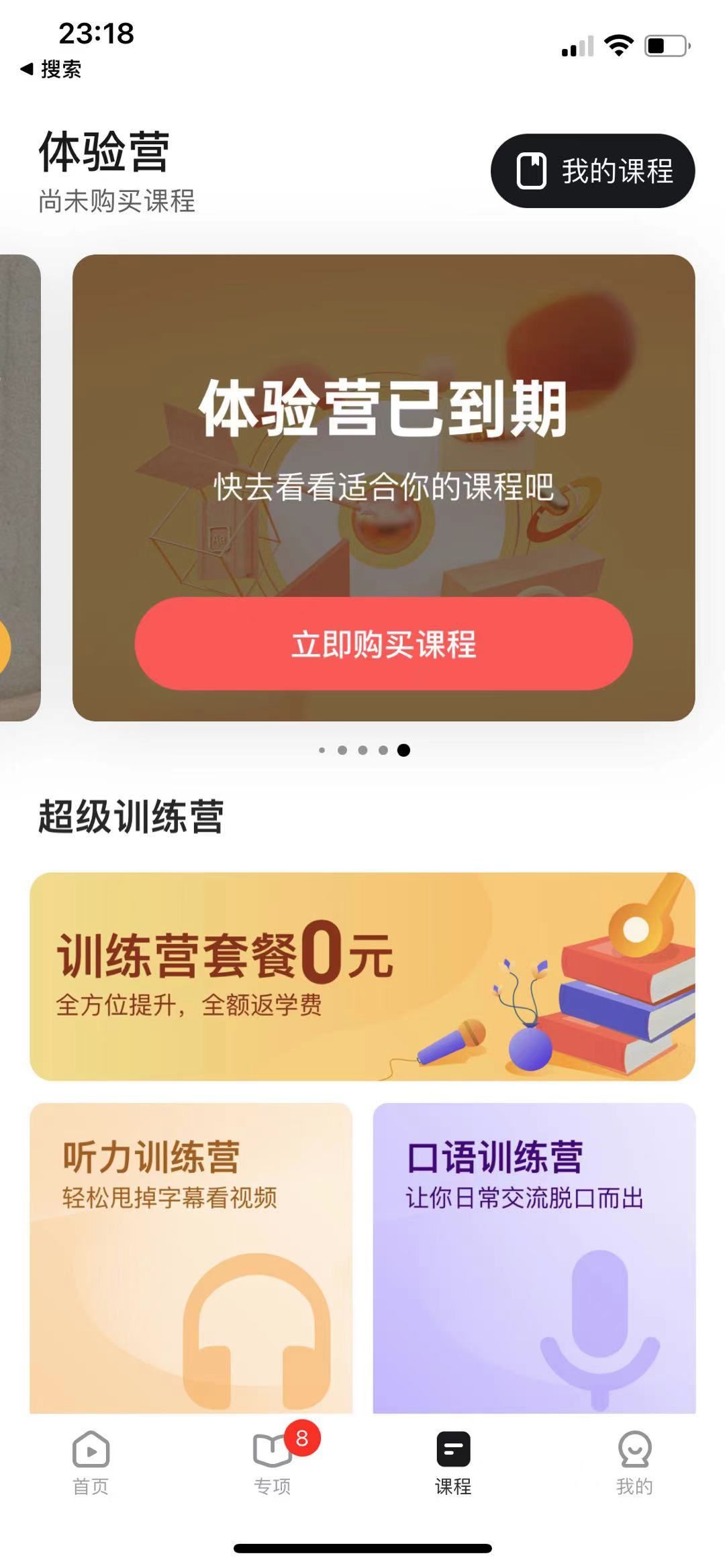Open 我的课程 button
Screen dimensions: 725x1568
point(593,171)
